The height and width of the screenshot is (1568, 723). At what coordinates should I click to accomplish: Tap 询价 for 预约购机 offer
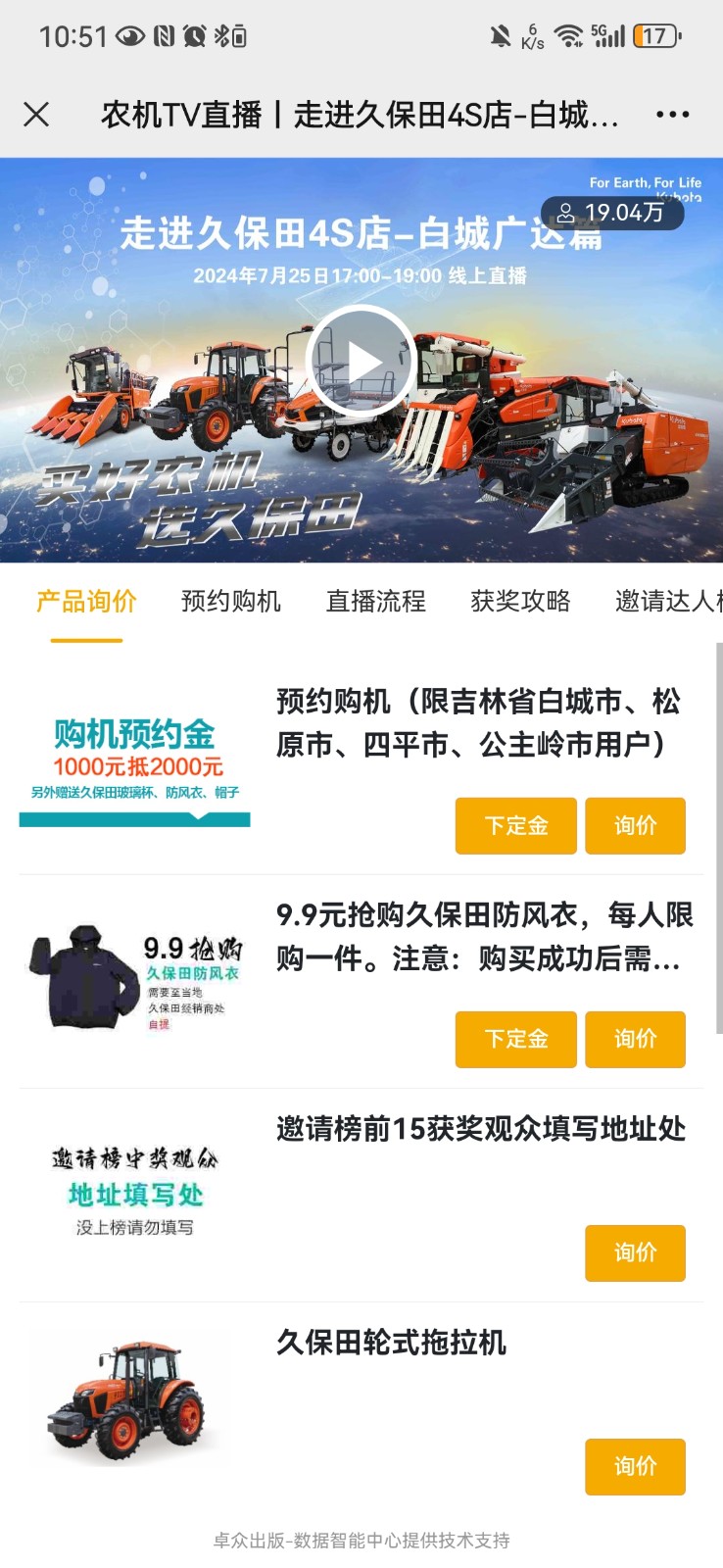coord(635,825)
